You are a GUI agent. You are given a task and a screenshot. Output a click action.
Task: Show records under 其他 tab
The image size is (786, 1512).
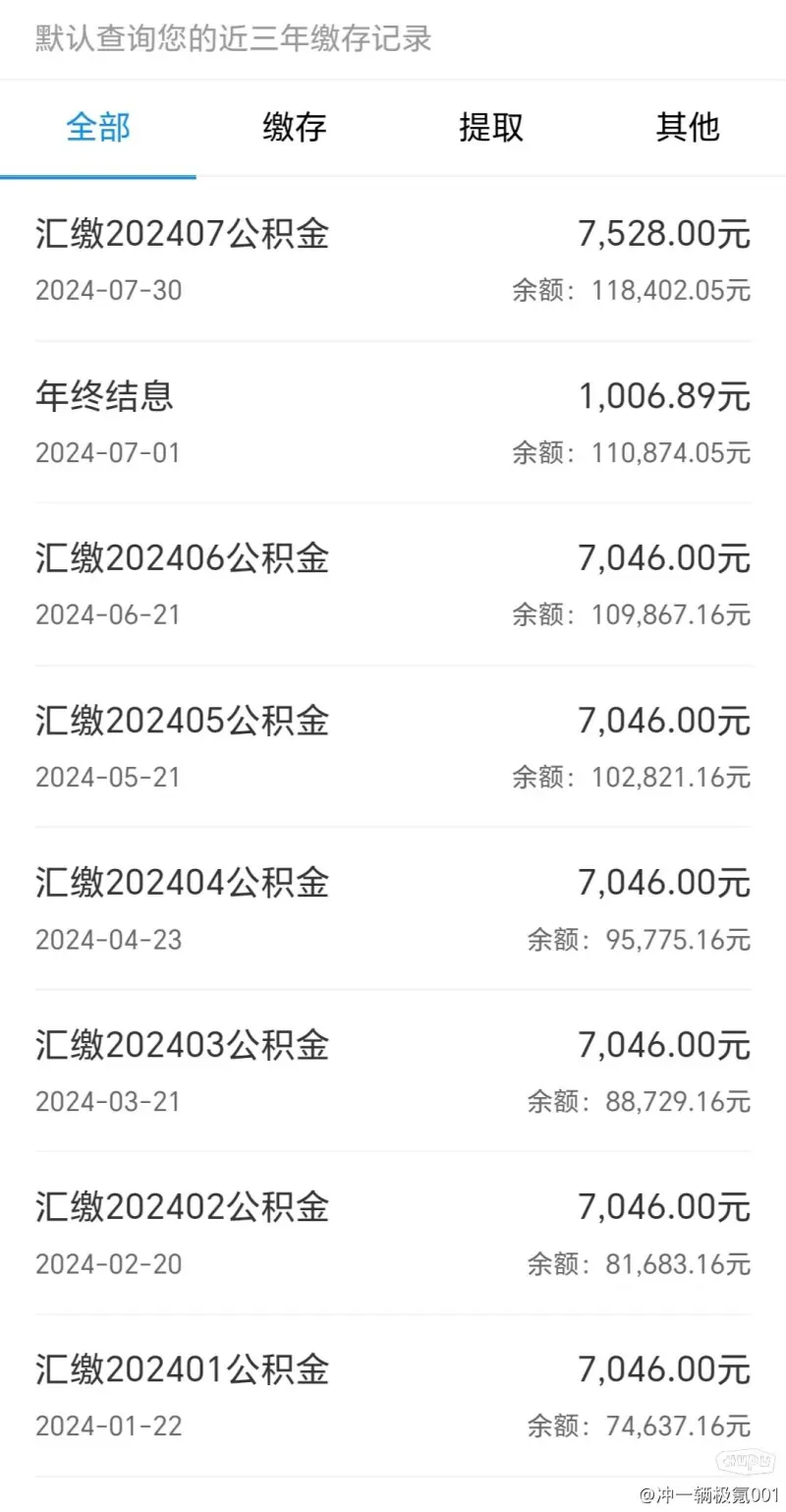click(688, 128)
